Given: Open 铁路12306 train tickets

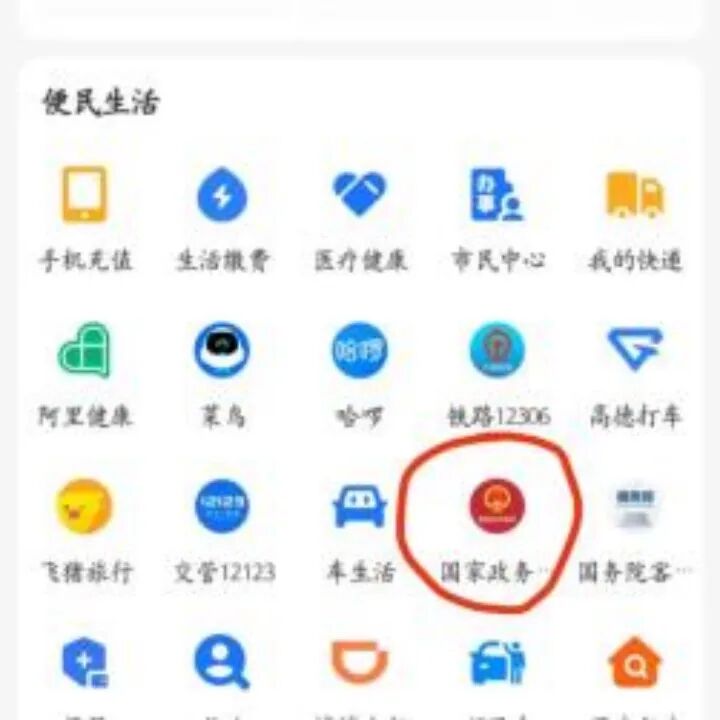Looking at the screenshot, I should [497, 352].
